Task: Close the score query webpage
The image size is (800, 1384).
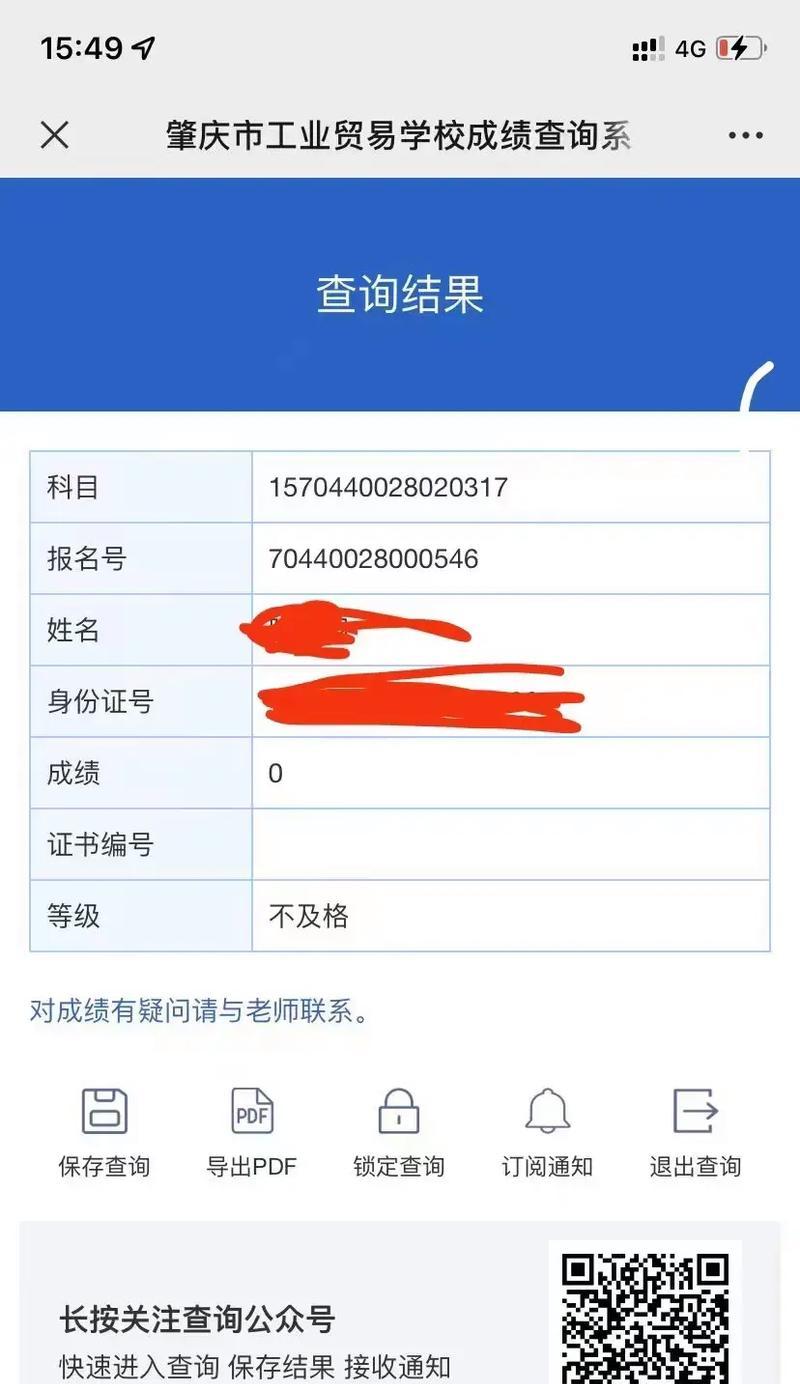Action: coord(54,135)
